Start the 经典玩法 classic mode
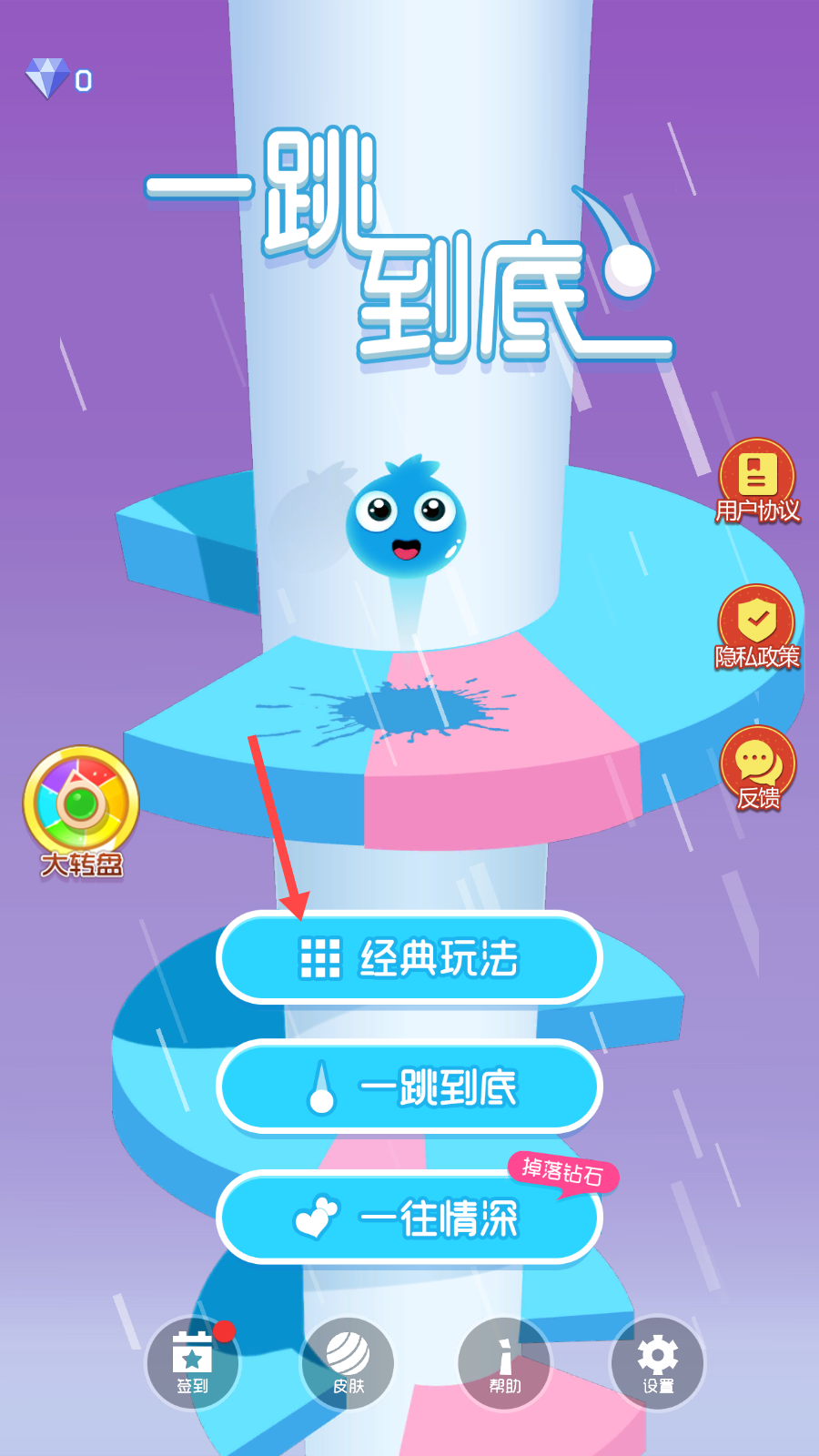Image resolution: width=819 pixels, height=1456 pixels. coord(409,957)
